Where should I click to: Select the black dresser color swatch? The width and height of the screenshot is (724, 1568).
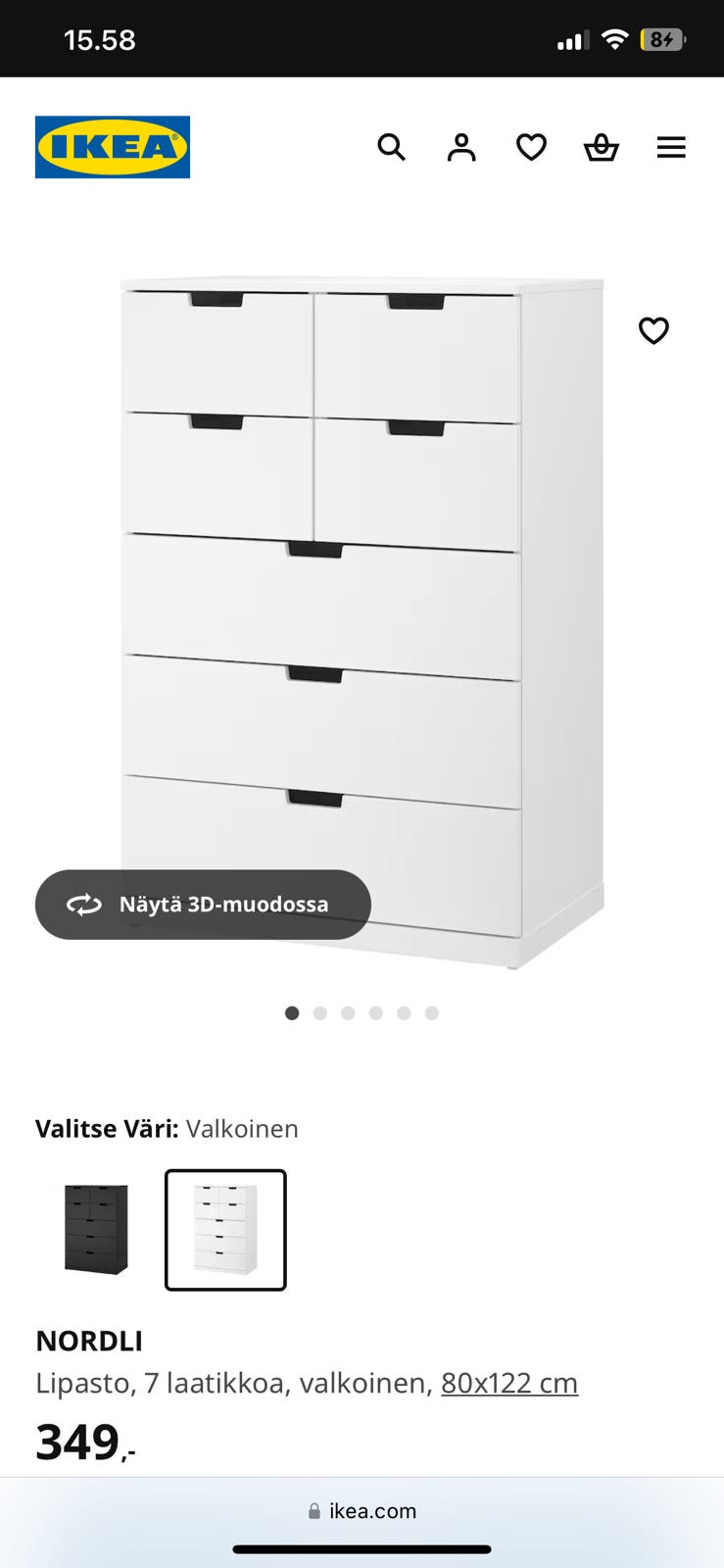[x=93, y=1230]
